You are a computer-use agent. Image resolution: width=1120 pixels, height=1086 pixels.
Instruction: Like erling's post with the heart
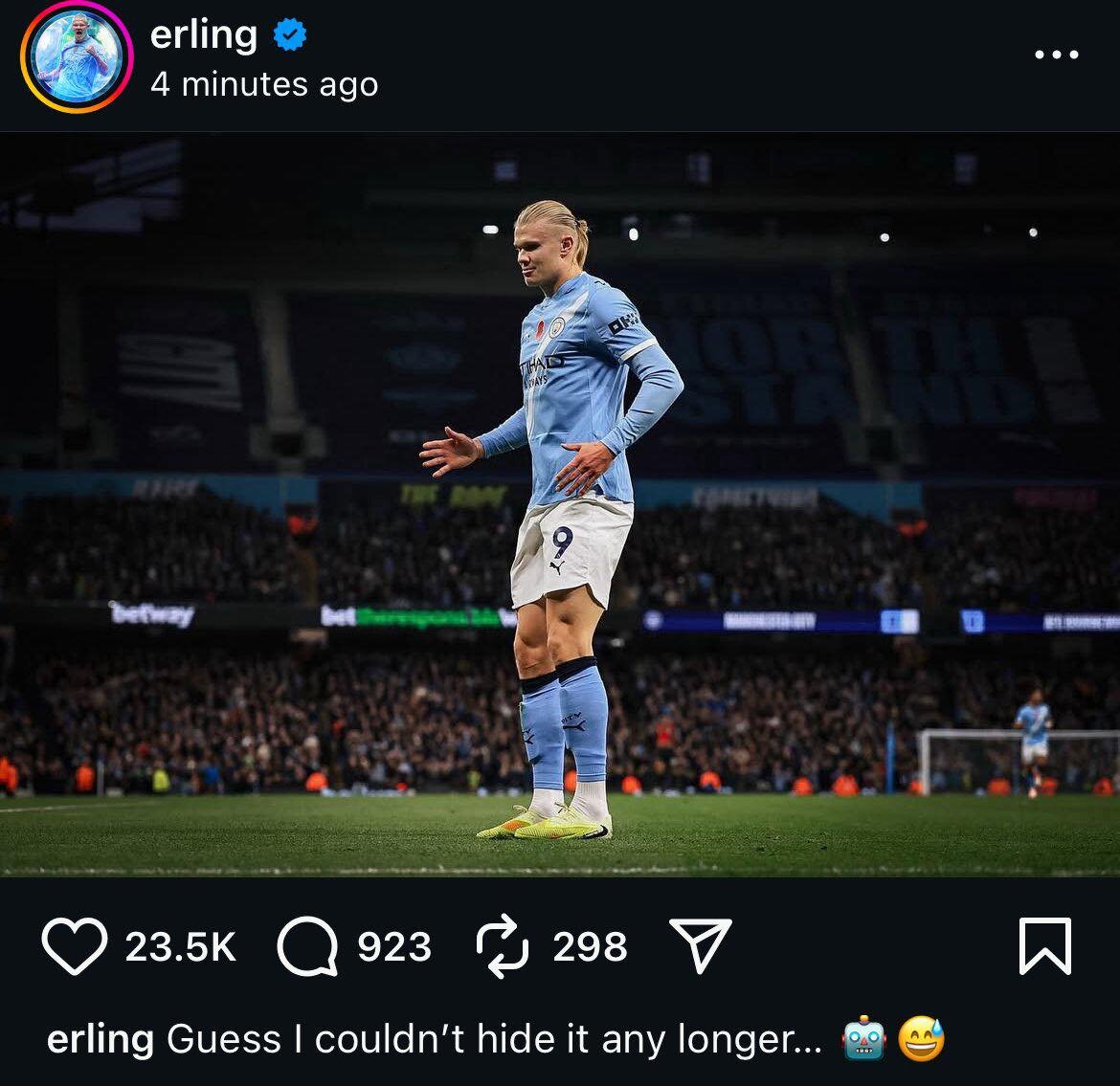tap(74, 946)
